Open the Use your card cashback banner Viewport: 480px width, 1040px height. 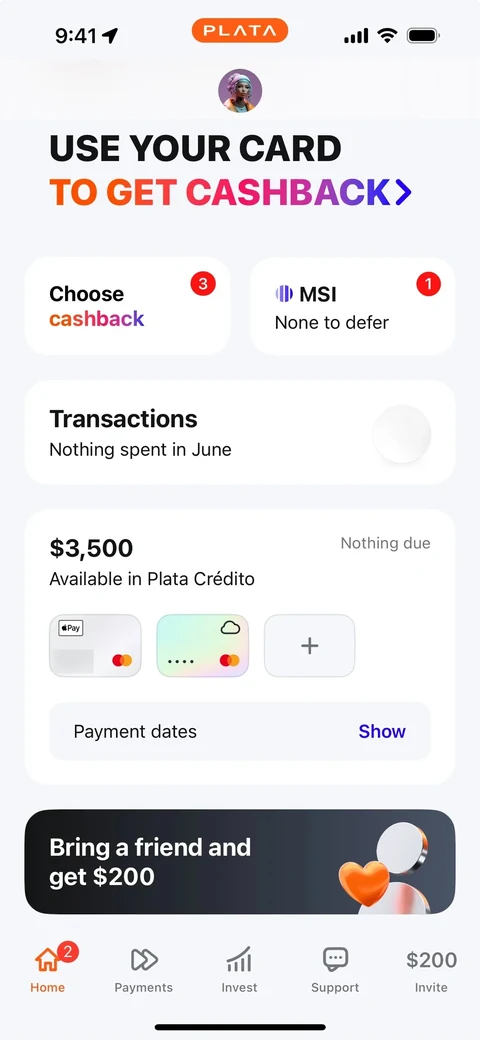(x=231, y=170)
